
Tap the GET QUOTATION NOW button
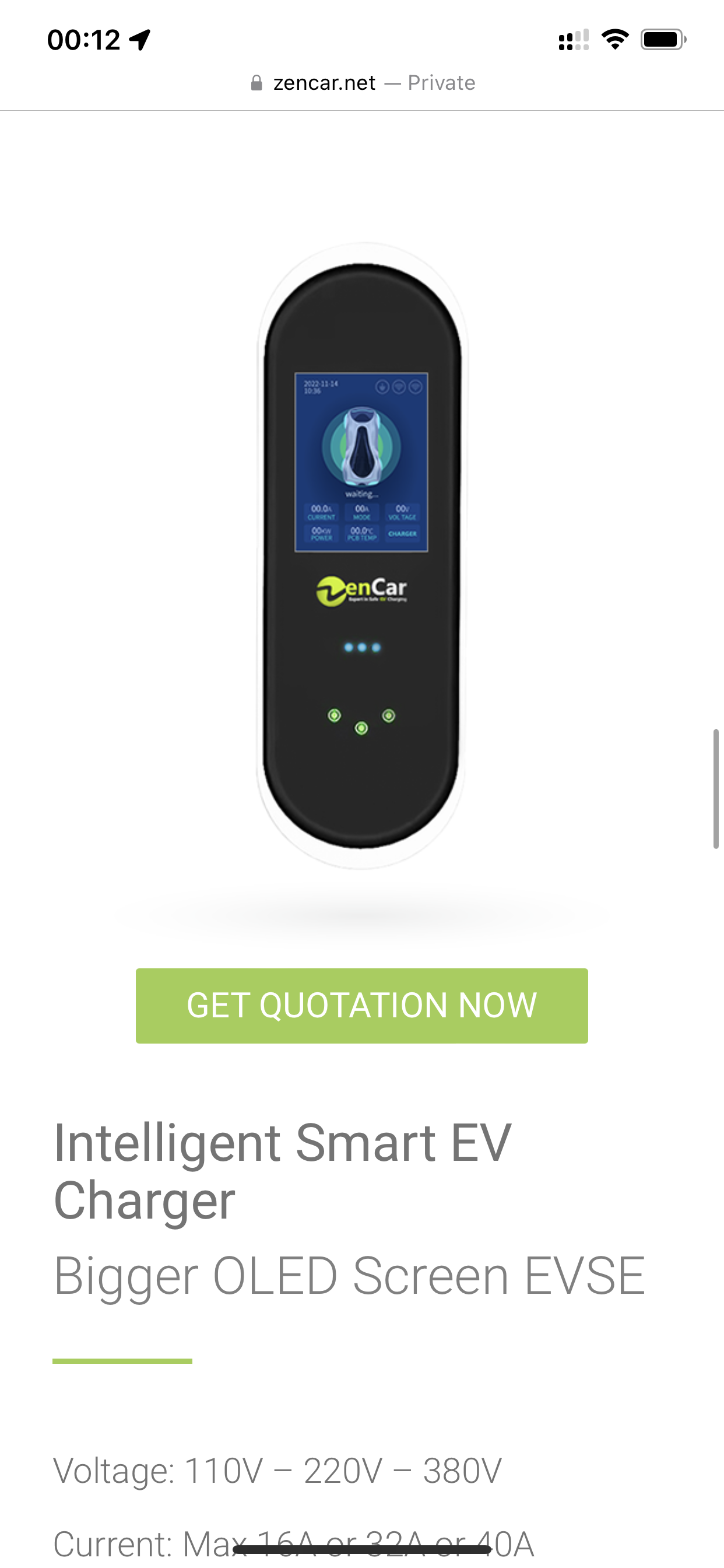pos(361,1006)
